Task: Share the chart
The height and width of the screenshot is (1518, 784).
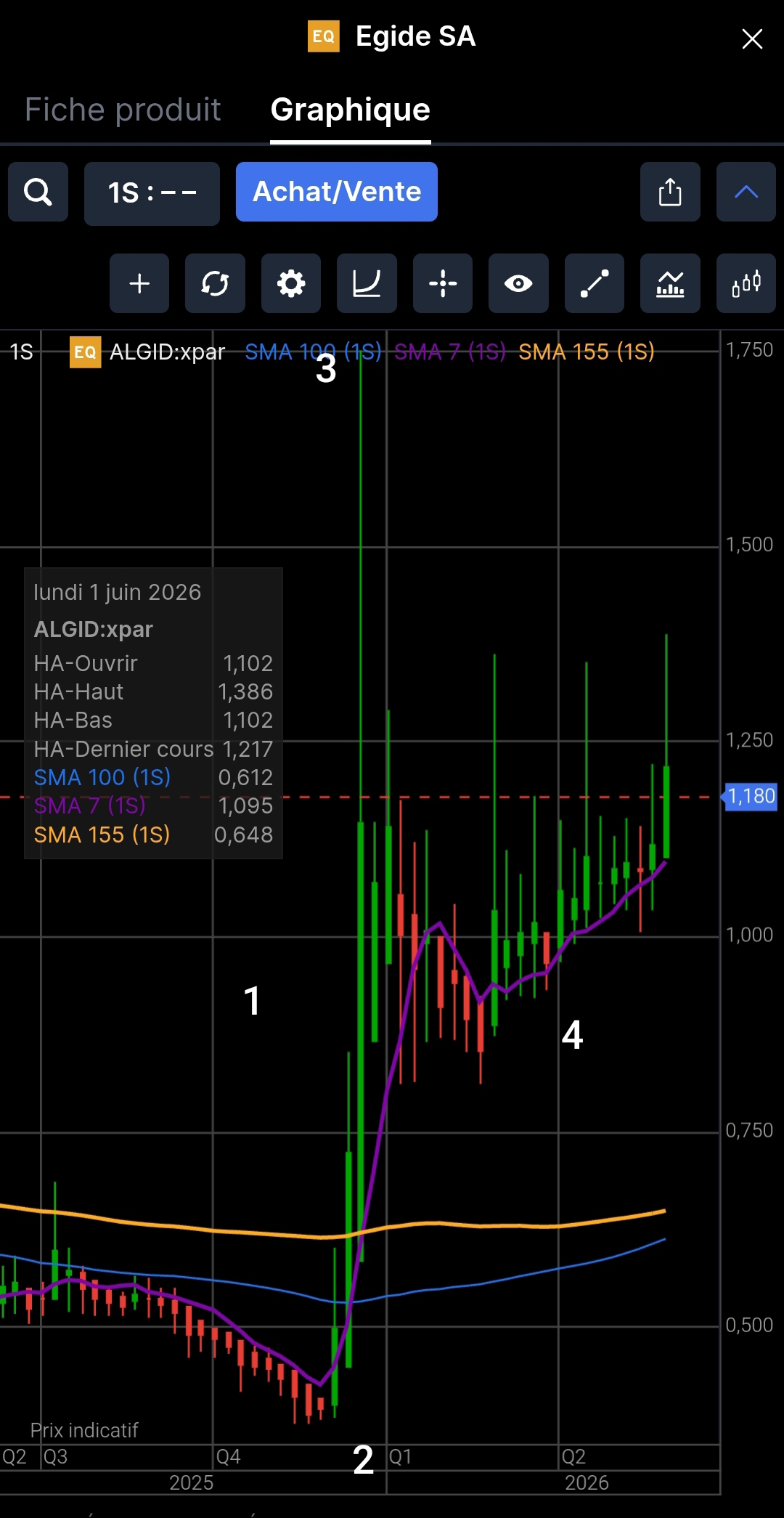Action: coord(670,192)
